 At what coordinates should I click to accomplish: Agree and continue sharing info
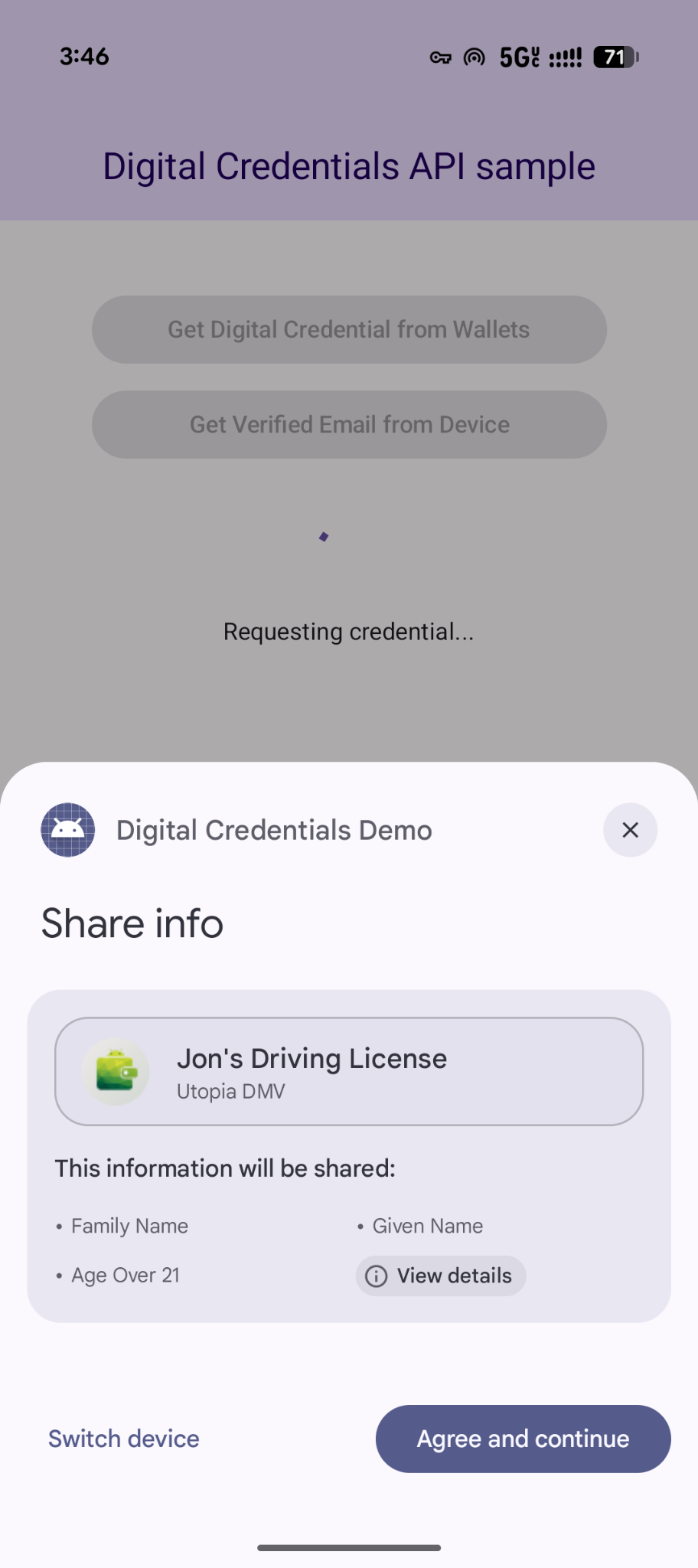(523, 1439)
